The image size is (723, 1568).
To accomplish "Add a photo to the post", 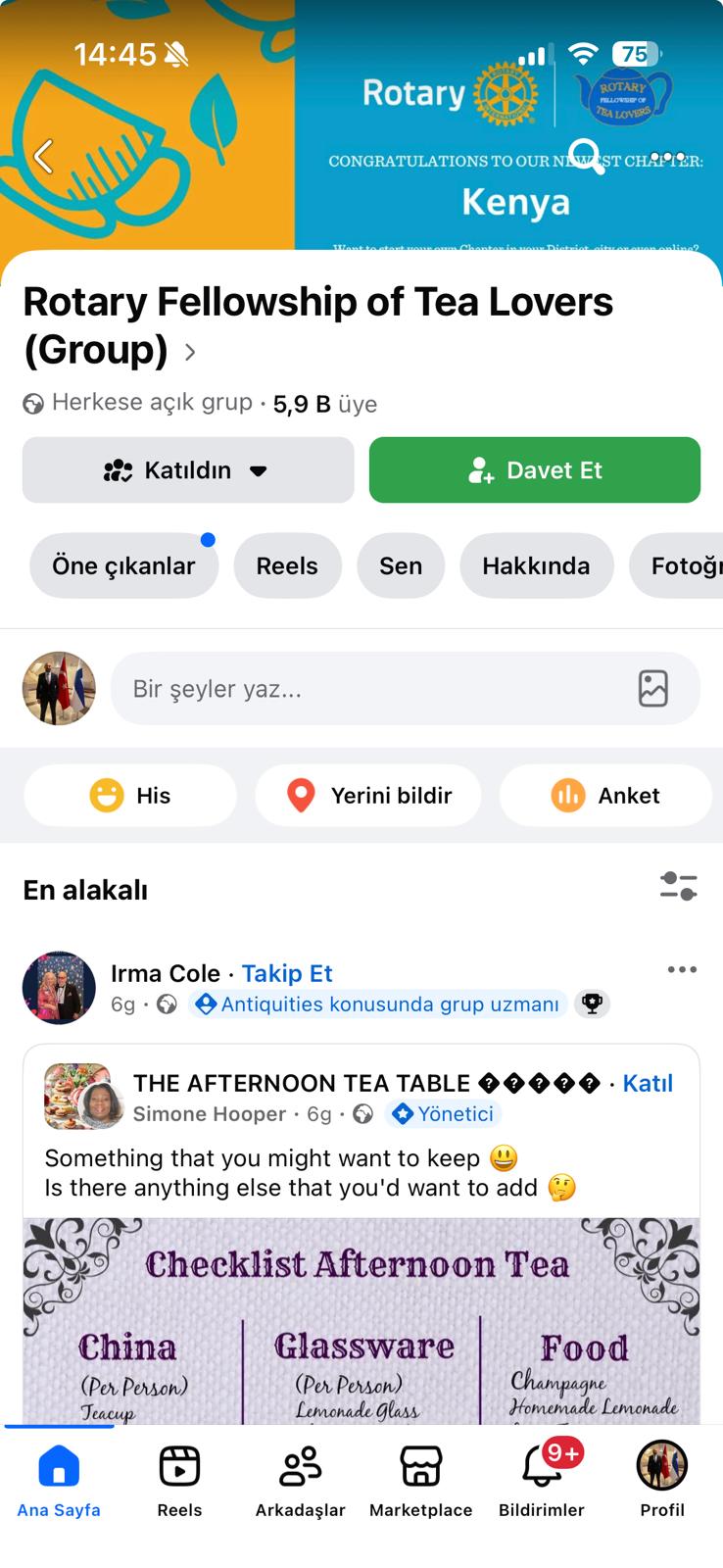I will coord(652,689).
